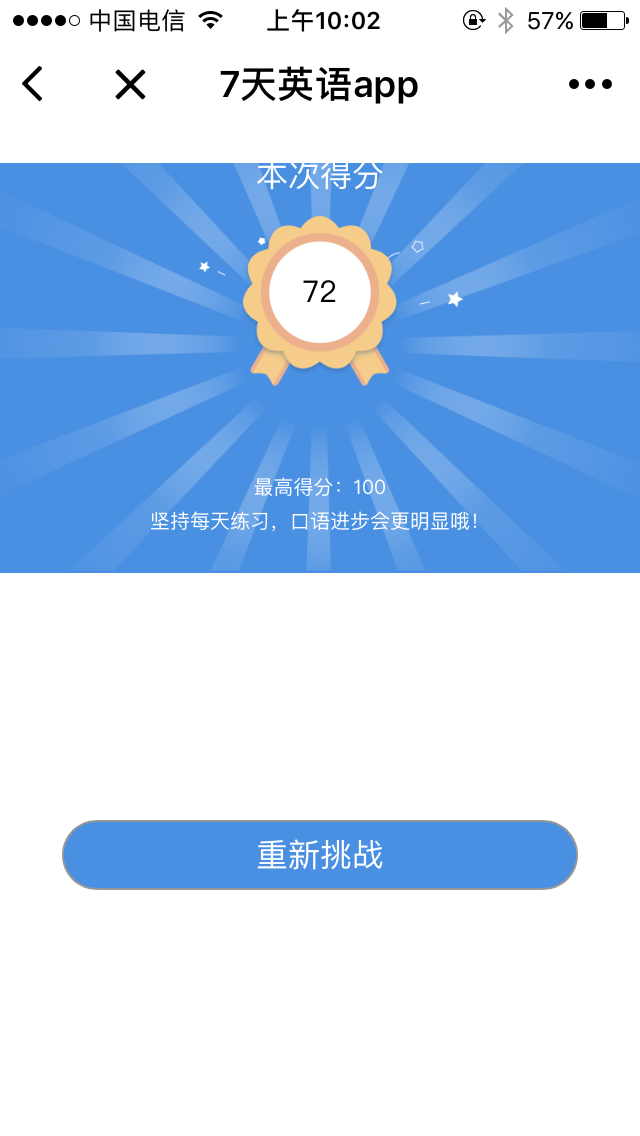Tap the 重新挑战 button to retry

tap(320, 855)
